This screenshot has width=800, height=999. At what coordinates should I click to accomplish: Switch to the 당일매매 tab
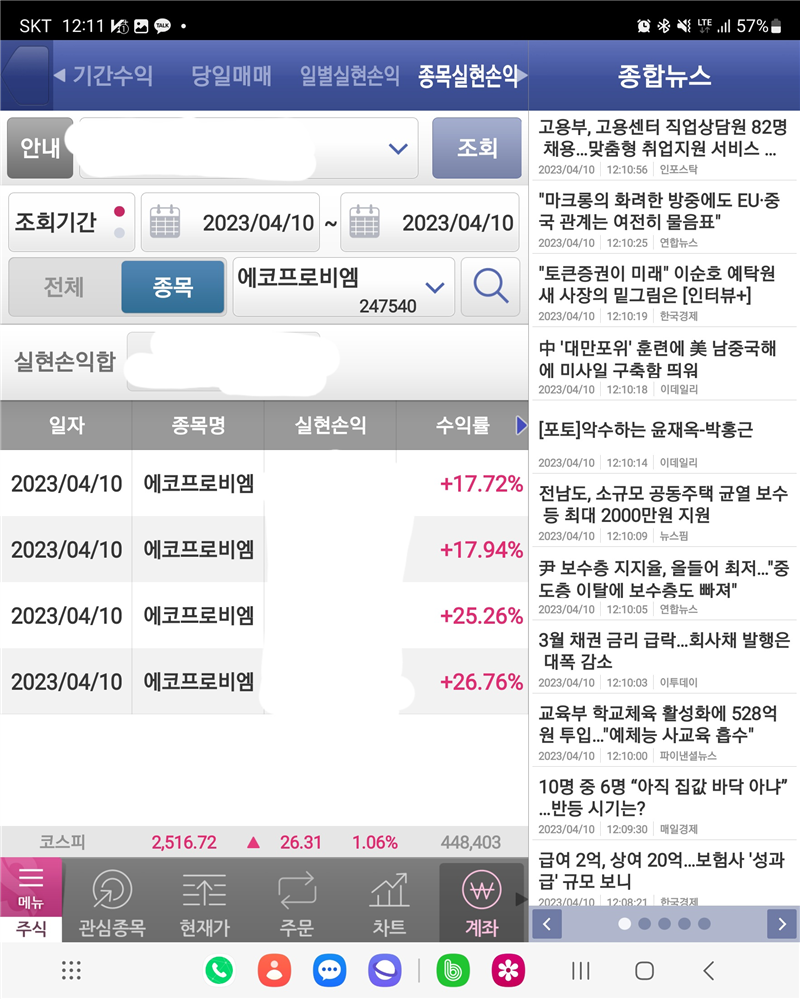[x=231, y=75]
